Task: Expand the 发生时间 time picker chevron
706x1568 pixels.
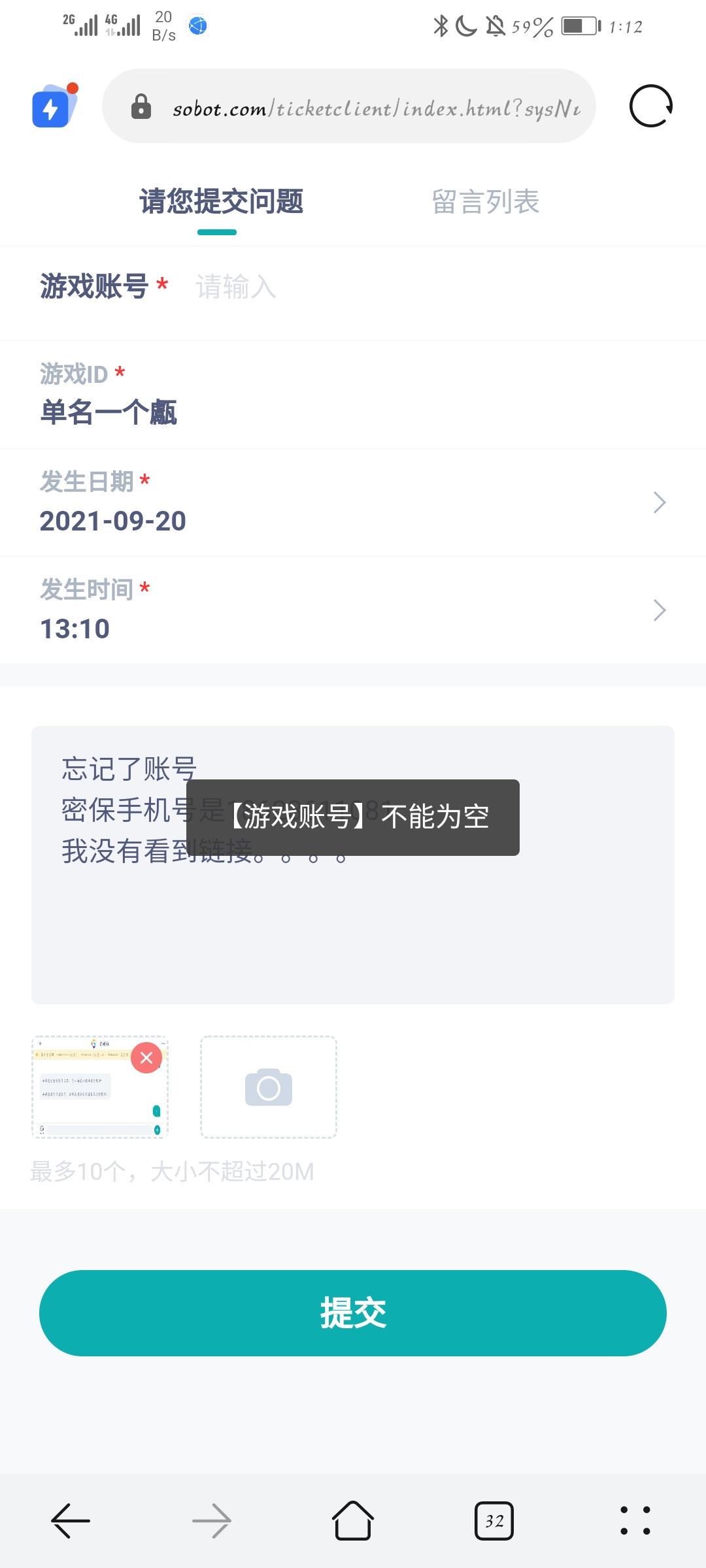Action: tap(660, 610)
